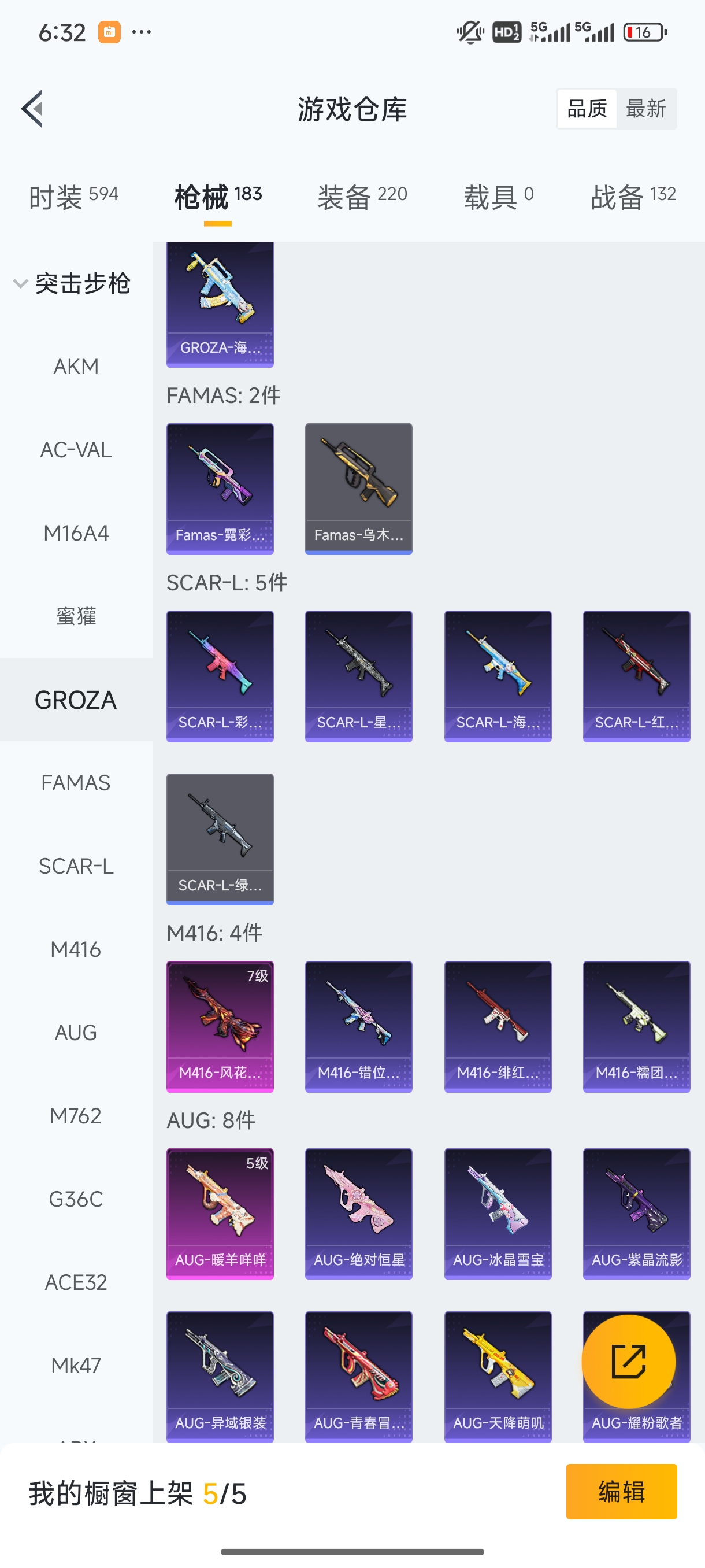Screen dimensions: 705x1568
Task: Open the AUG-暖羊咩咩 skin
Action: [220, 1214]
